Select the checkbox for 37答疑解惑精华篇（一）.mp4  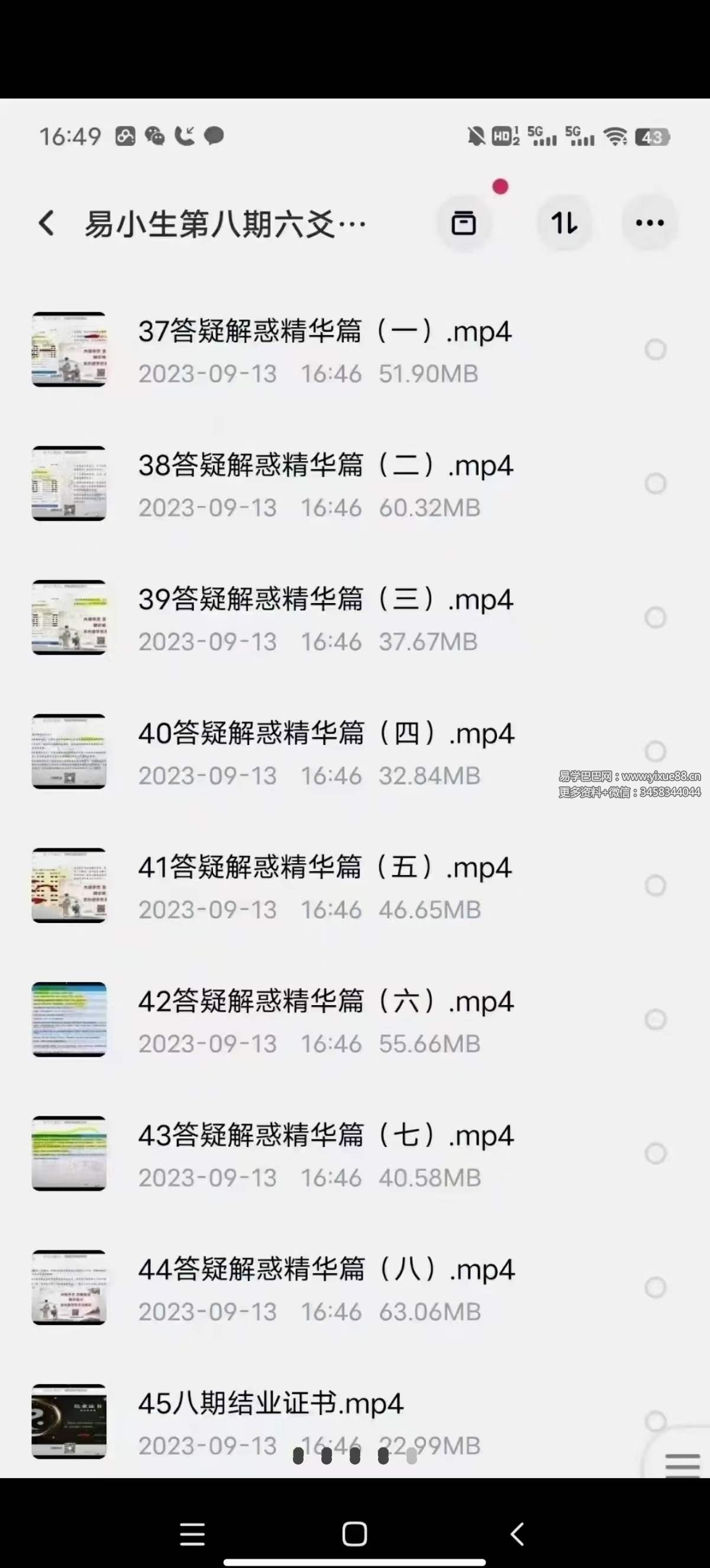(x=655, y=349)
